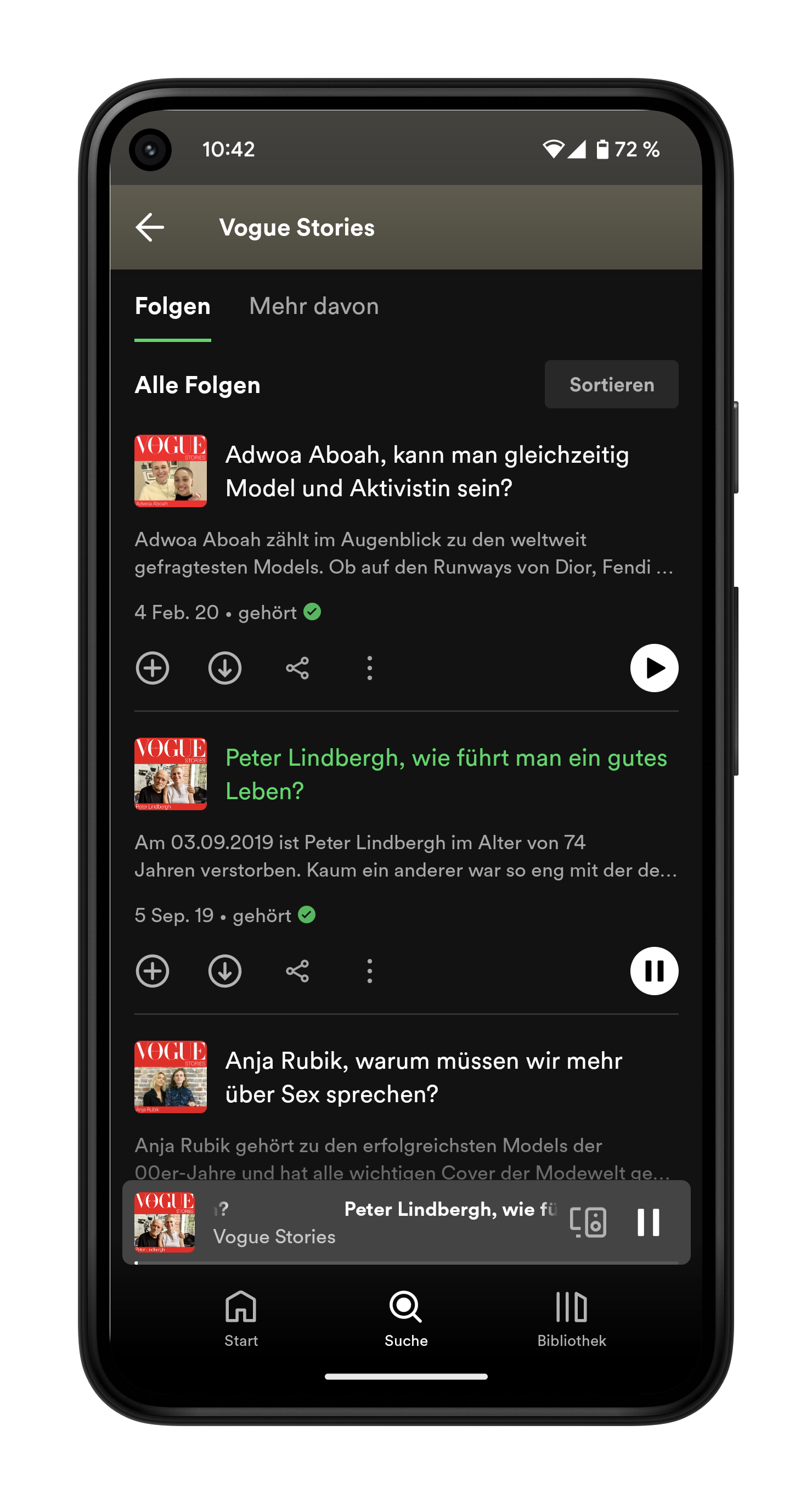Add the Peter Lindbergh episode to library

click(153, 971)
